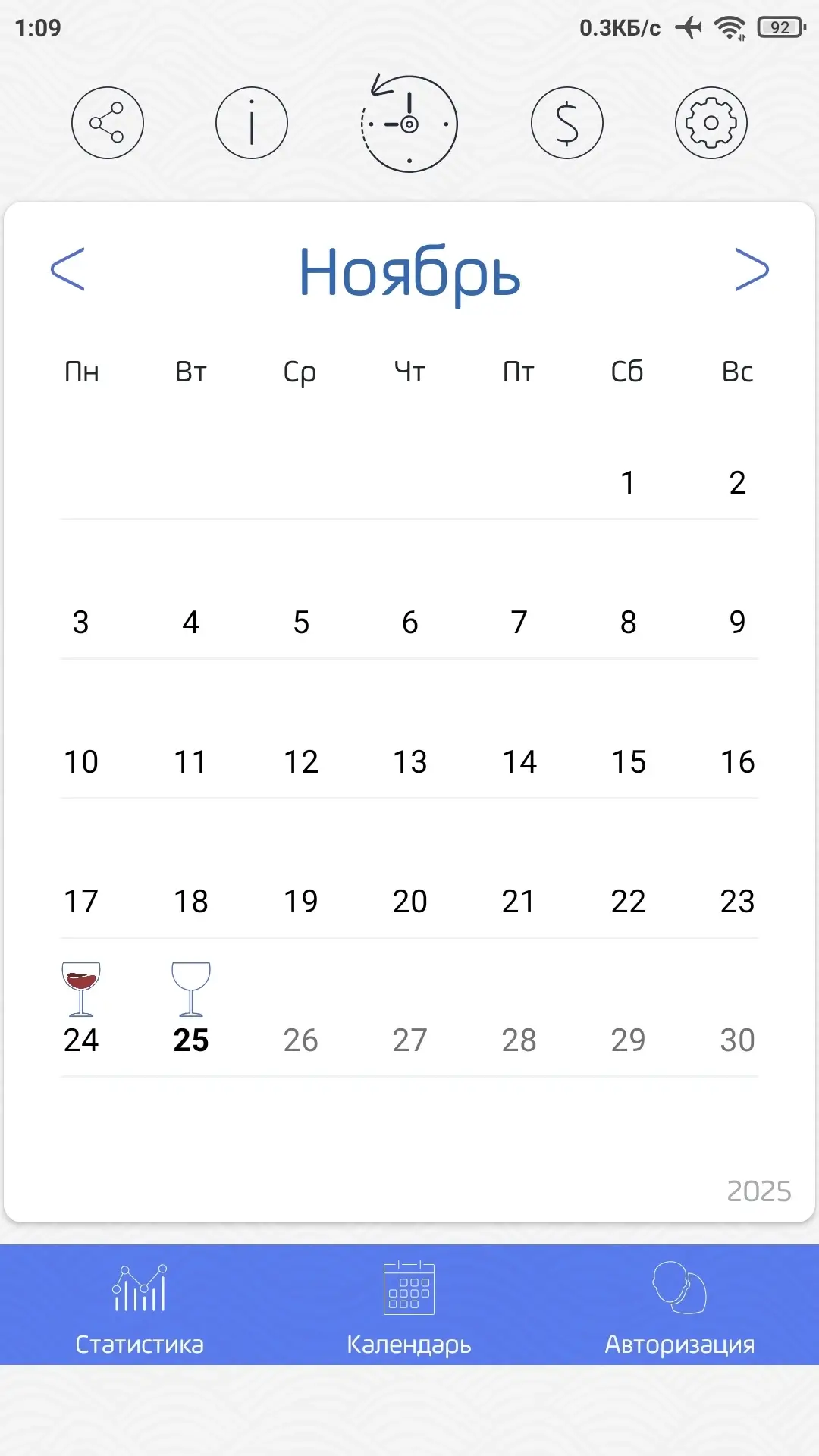Choose day 10 in the calendar
This screenshot has height=1456, width=819.
point(81,761)
